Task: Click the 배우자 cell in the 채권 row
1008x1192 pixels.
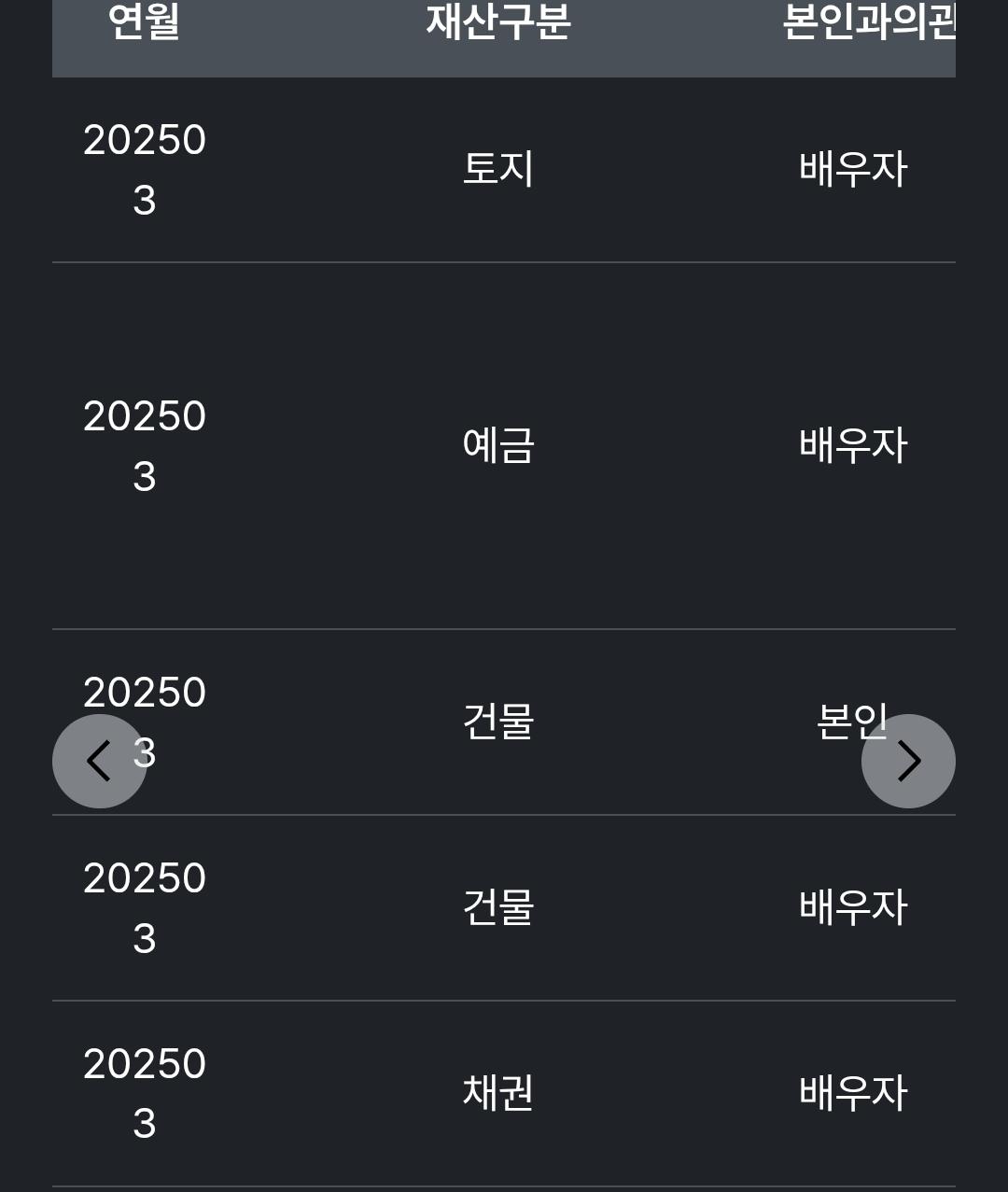Action: pyautogui.click(x=852, y=1094)
